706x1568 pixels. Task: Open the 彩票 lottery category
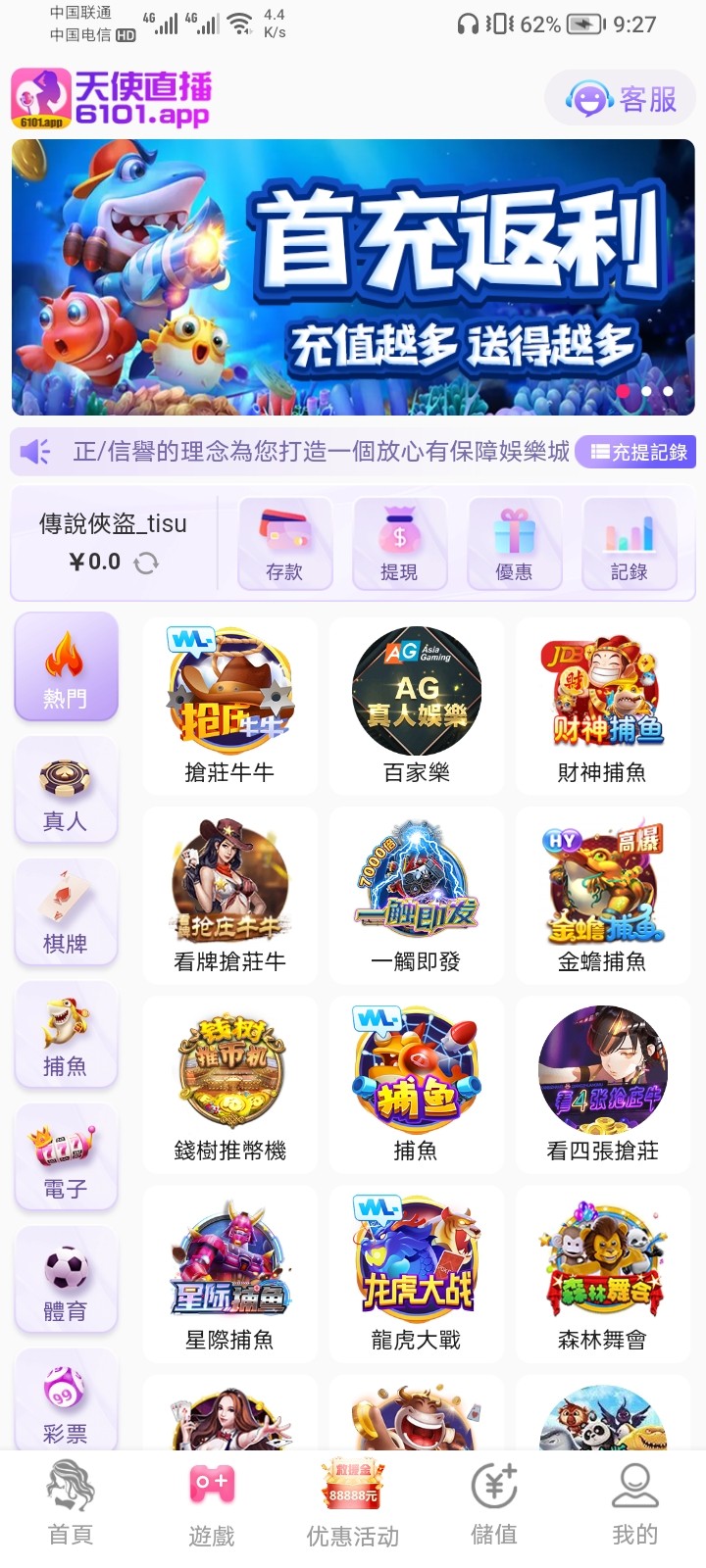[66, 1401]
